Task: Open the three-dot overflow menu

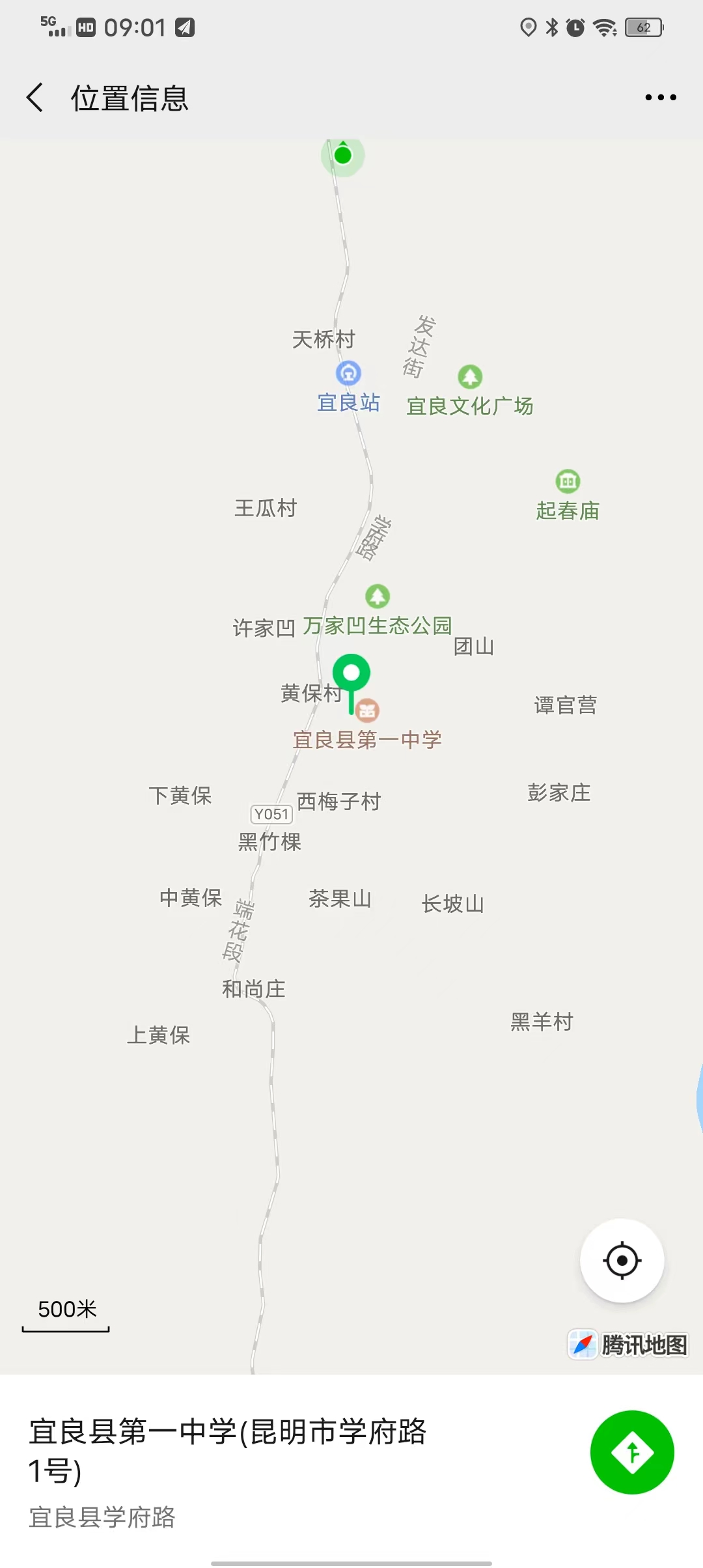Action: [x=661, y=98]
